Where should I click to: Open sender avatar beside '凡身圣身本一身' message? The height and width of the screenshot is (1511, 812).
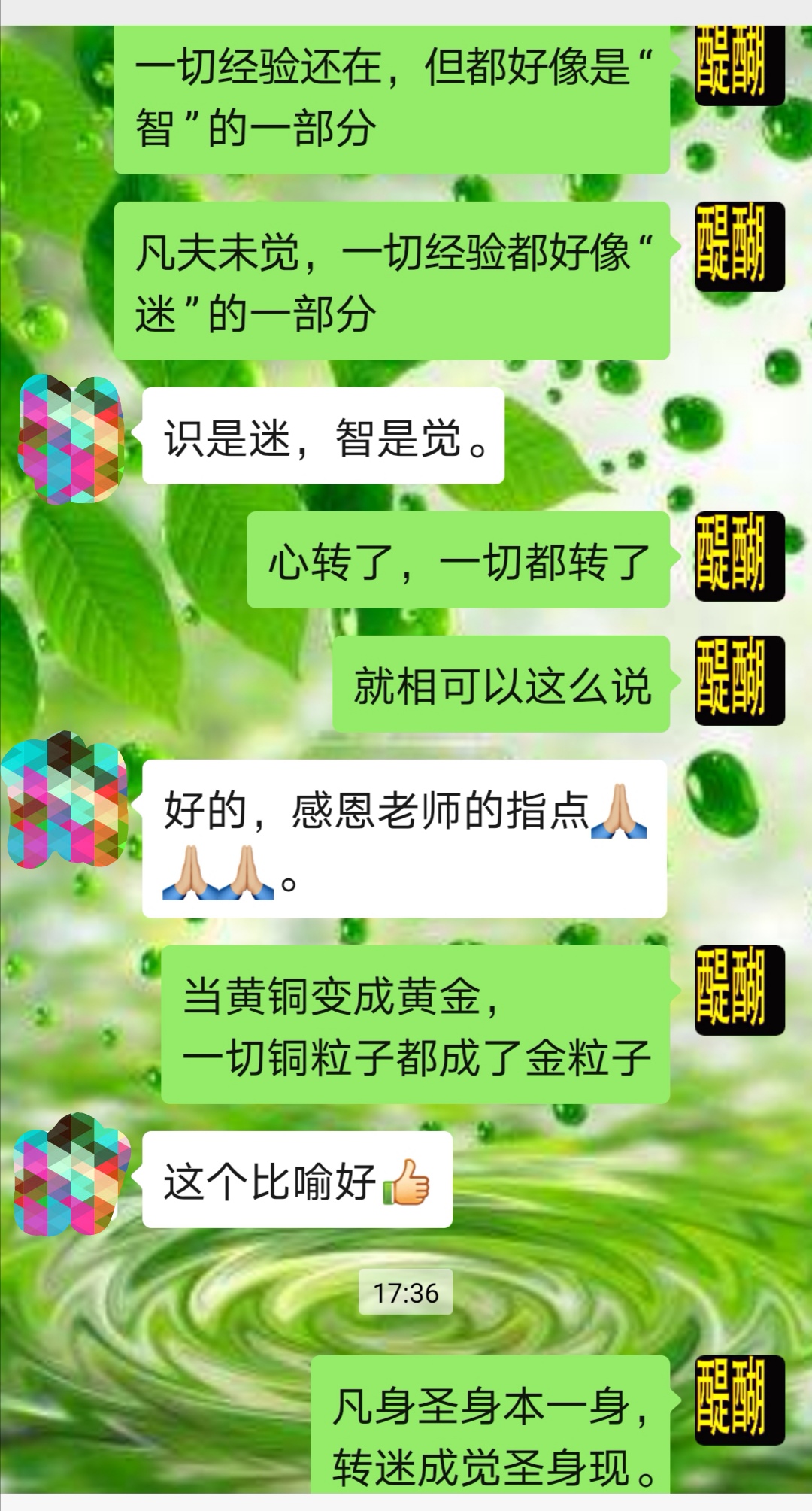[739, 1400]
